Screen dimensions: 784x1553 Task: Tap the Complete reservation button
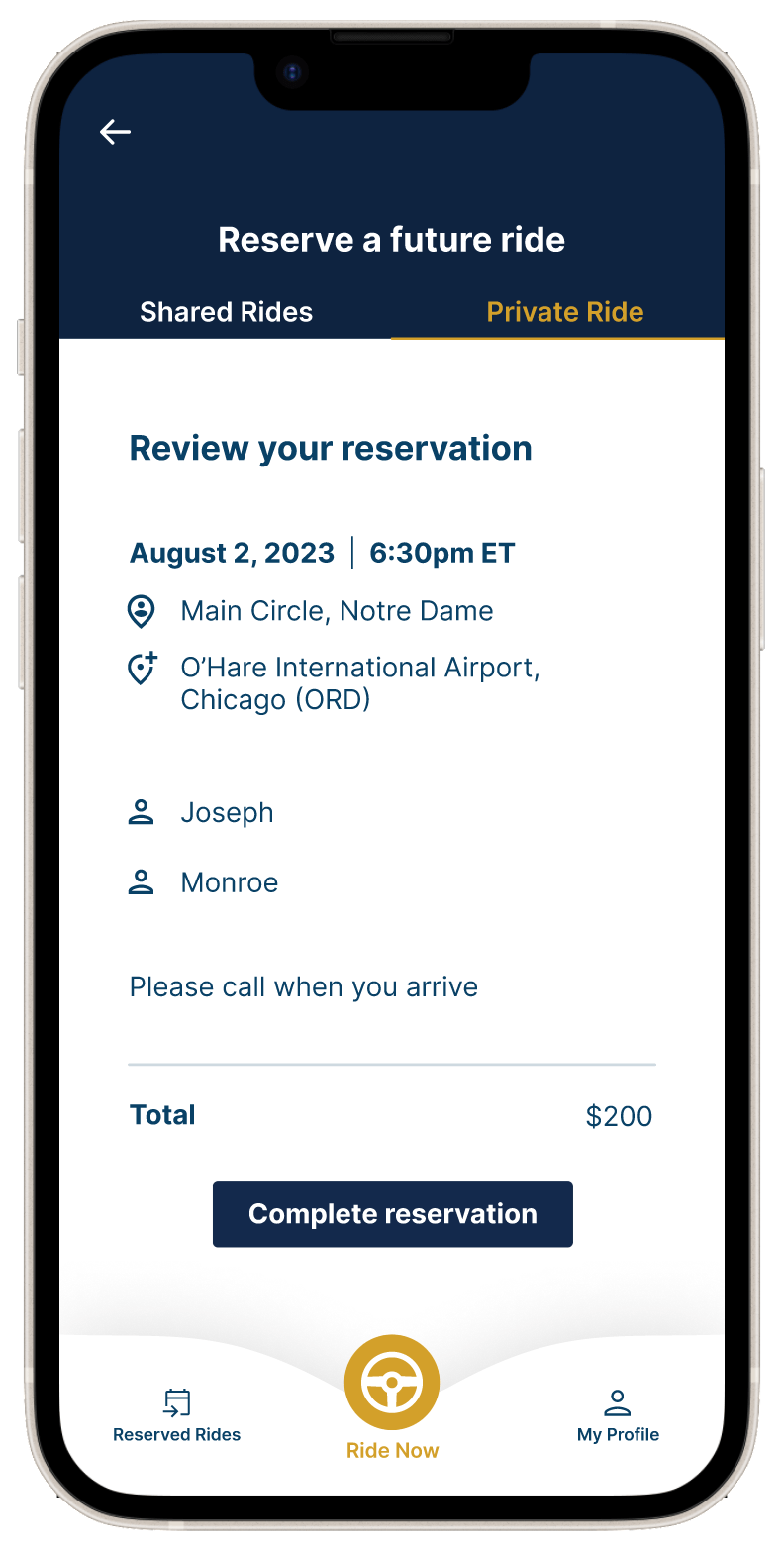click(x=392, y=1213)
